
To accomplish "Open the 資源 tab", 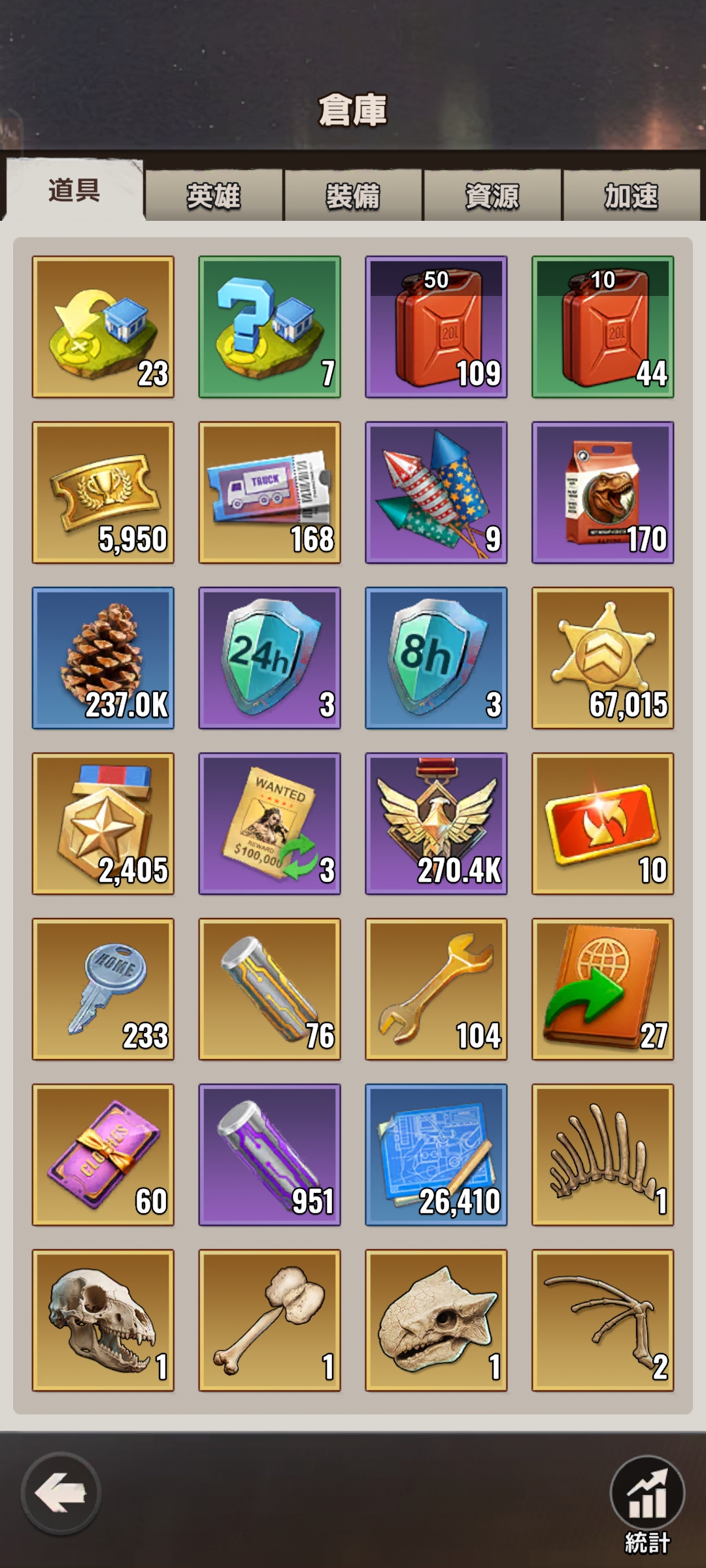I will tap(492, 195).
